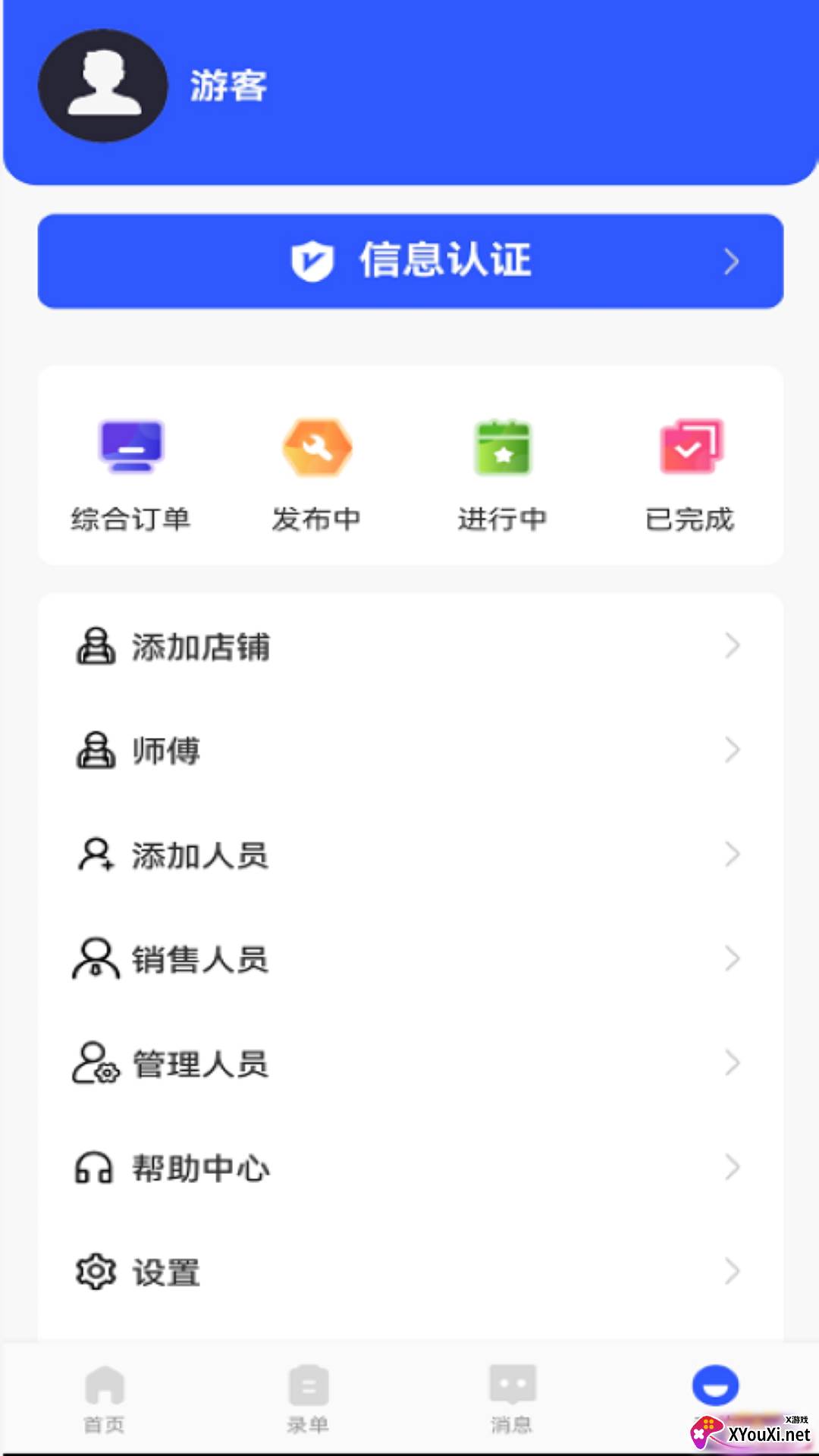Tap the 游客 profile avatar
Viewport: 819px width, 1456px height.
coord(103,86)
